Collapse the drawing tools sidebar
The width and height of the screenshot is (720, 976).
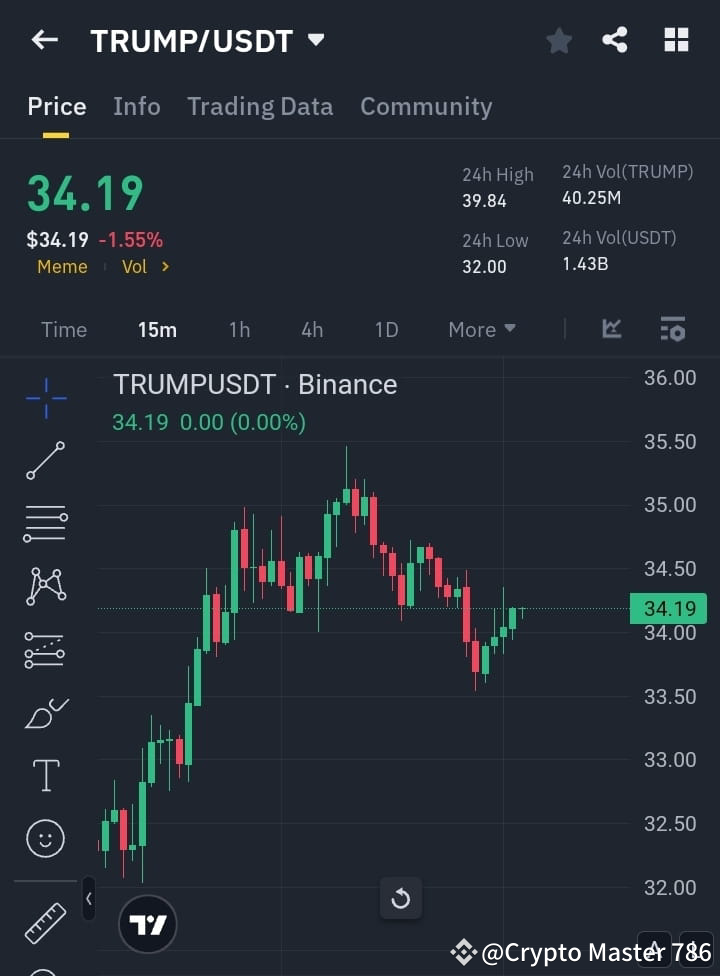88,898
